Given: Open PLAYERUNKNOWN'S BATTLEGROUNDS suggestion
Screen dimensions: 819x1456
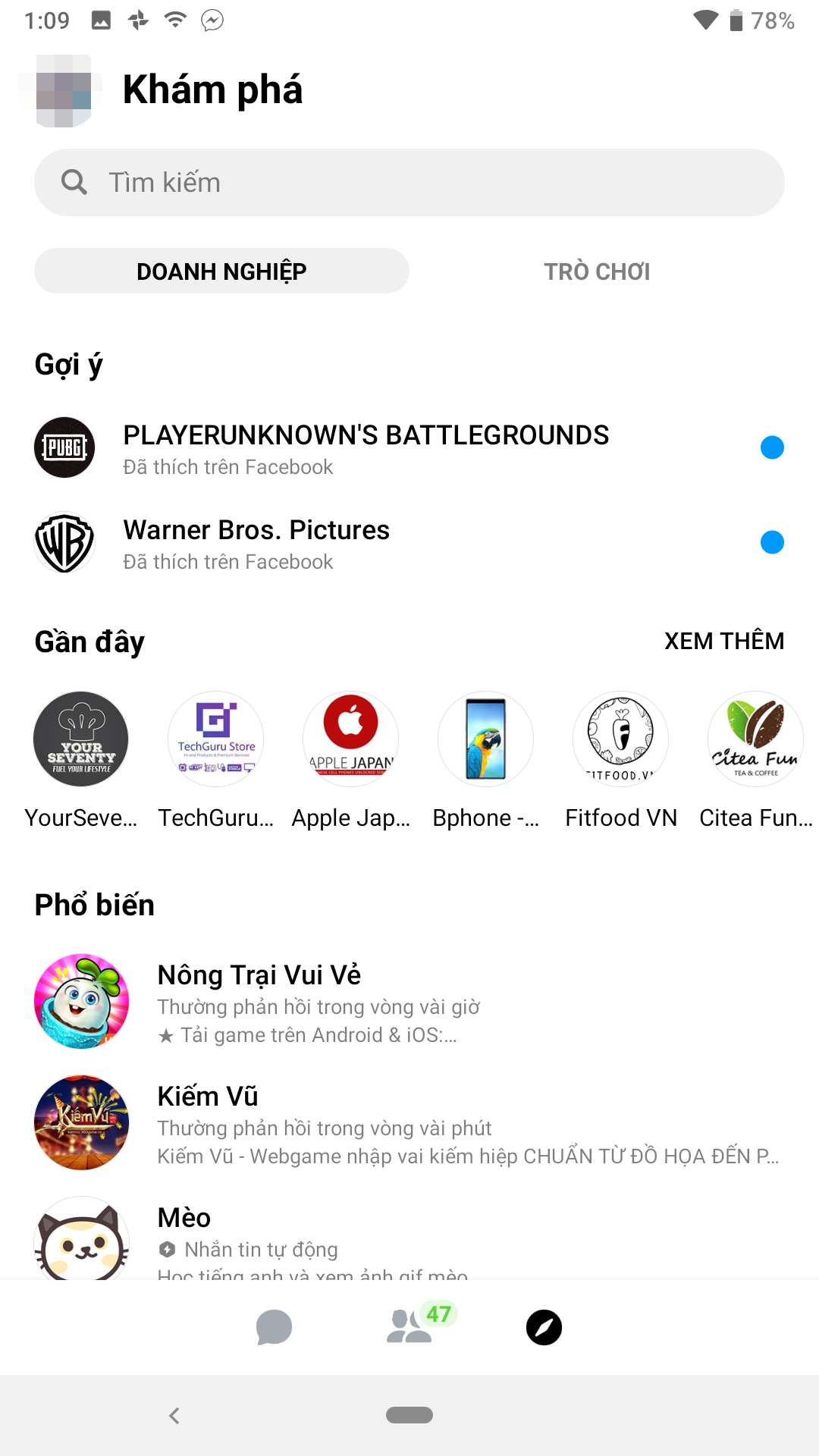Looking at the screenshot, I should click(x=366, y=447).
